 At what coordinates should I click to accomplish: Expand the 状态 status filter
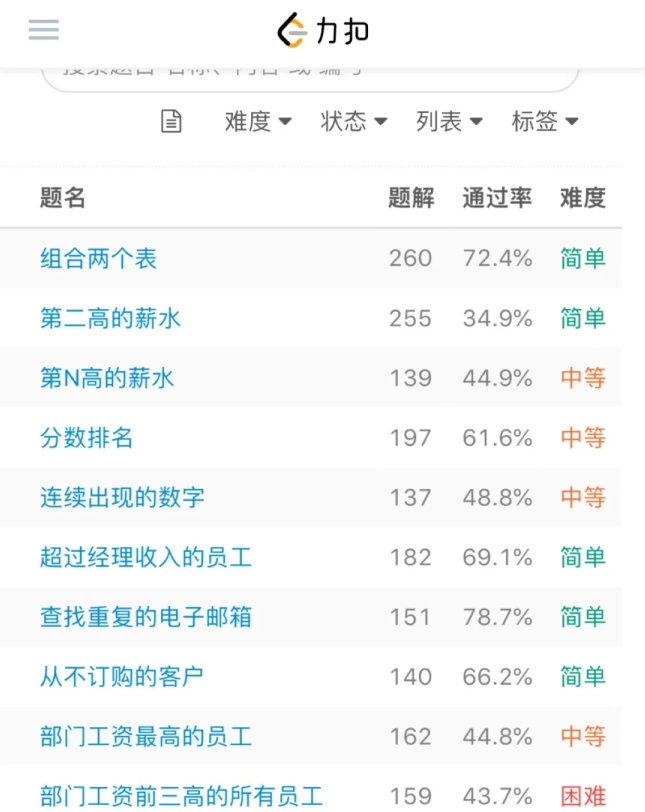(x=353, y=122)
